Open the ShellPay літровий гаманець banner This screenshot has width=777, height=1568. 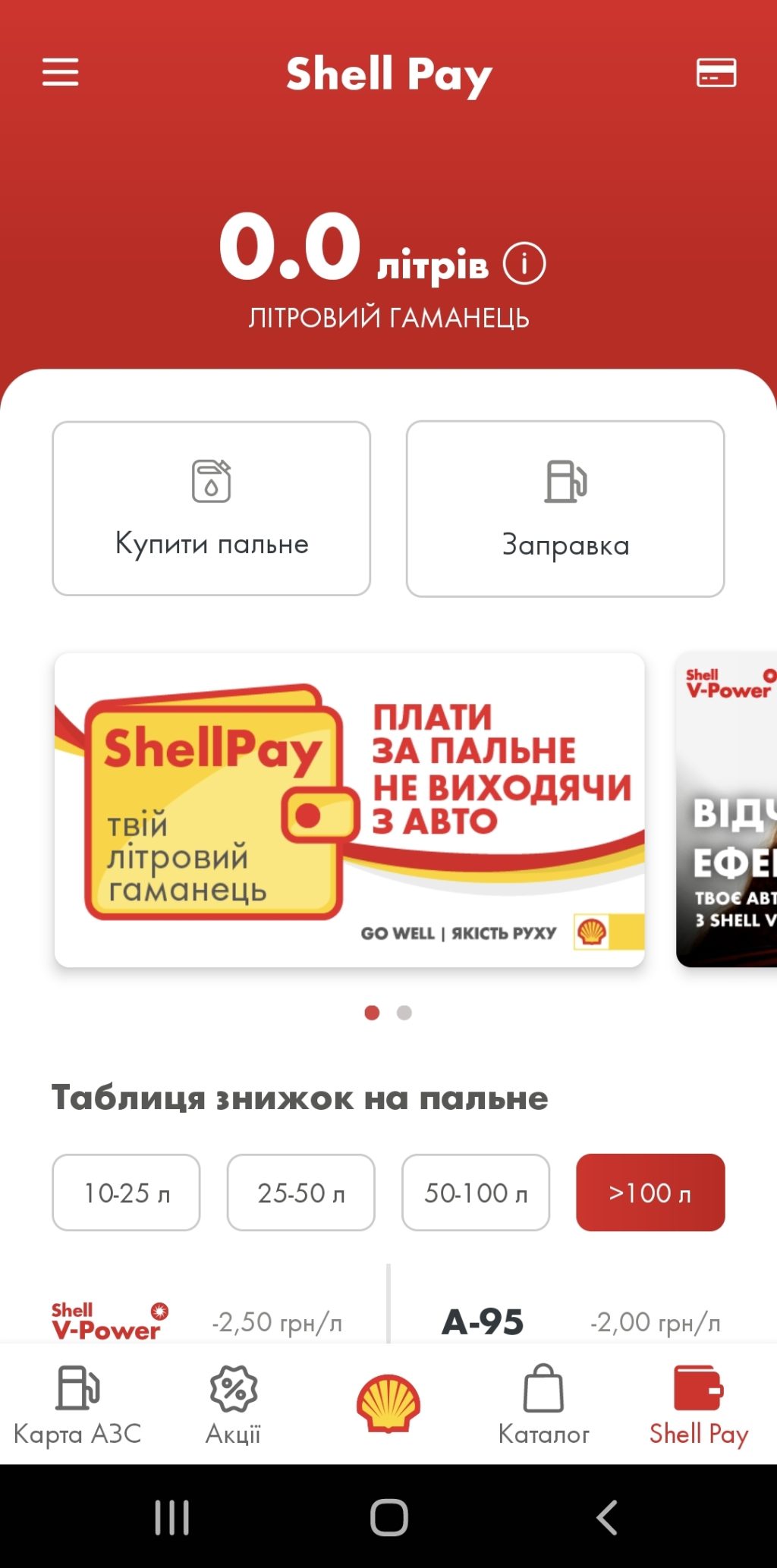349,809
